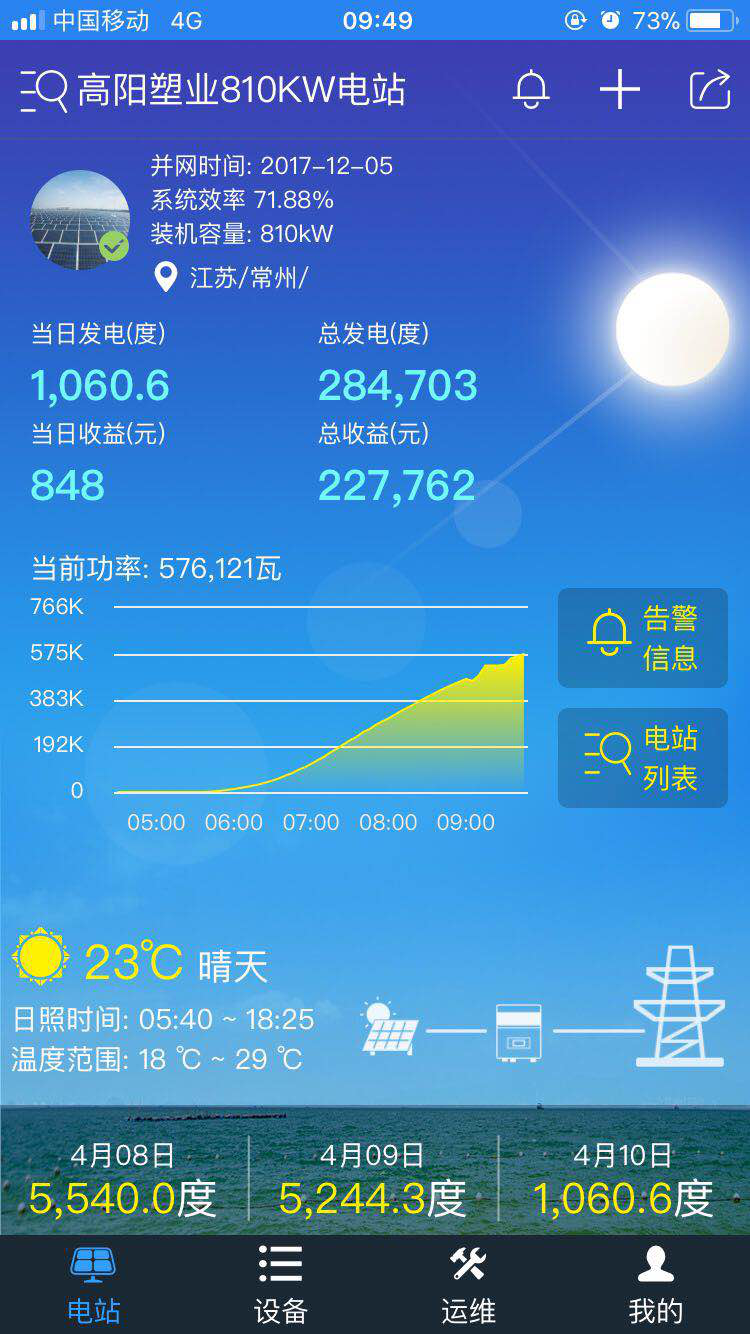The image size is (750, 1334).
Task: Switch to the 运维 tab
Action: point(468,1286)
